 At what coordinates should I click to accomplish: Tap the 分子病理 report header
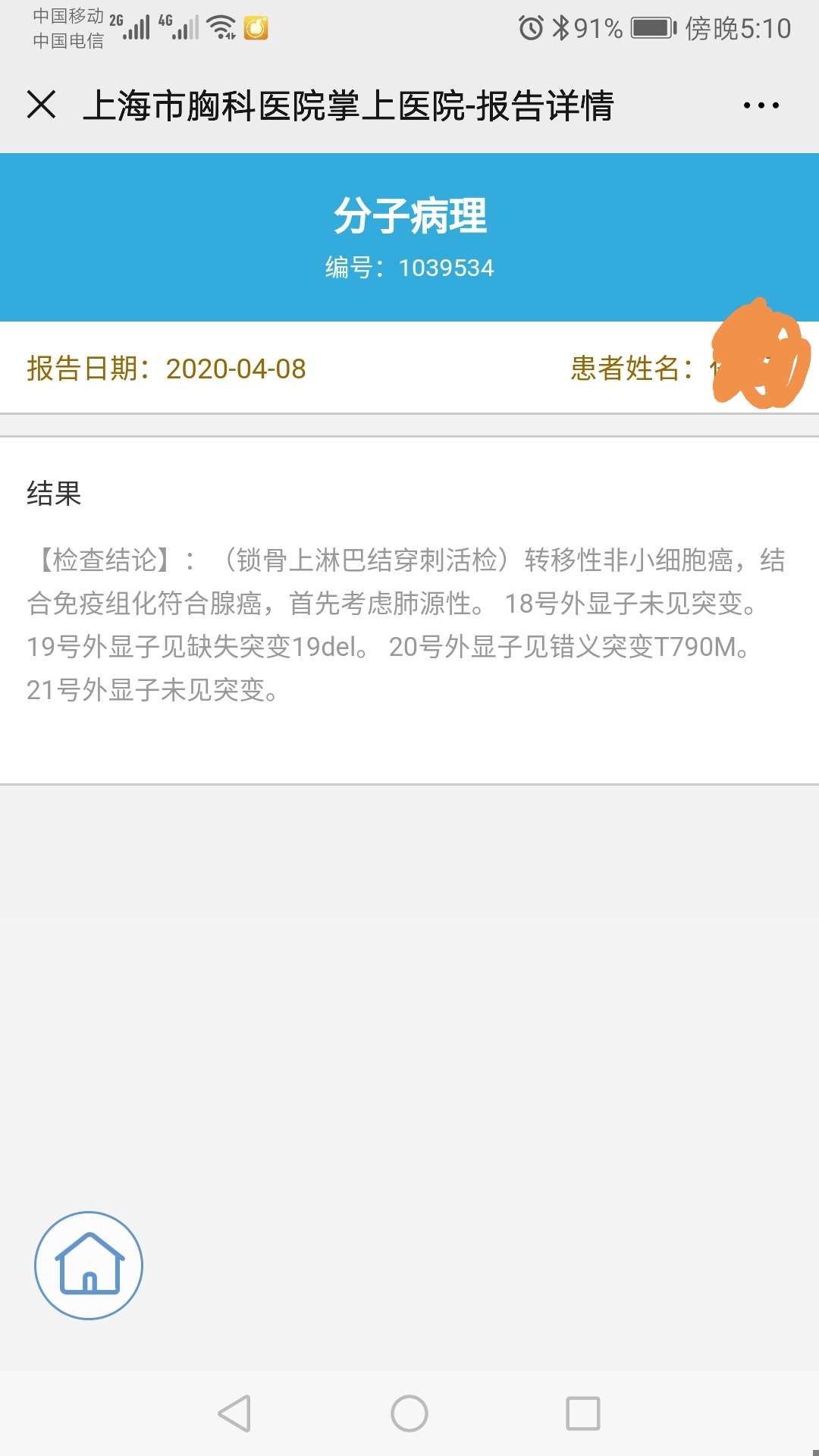click(x=409, y=216)
